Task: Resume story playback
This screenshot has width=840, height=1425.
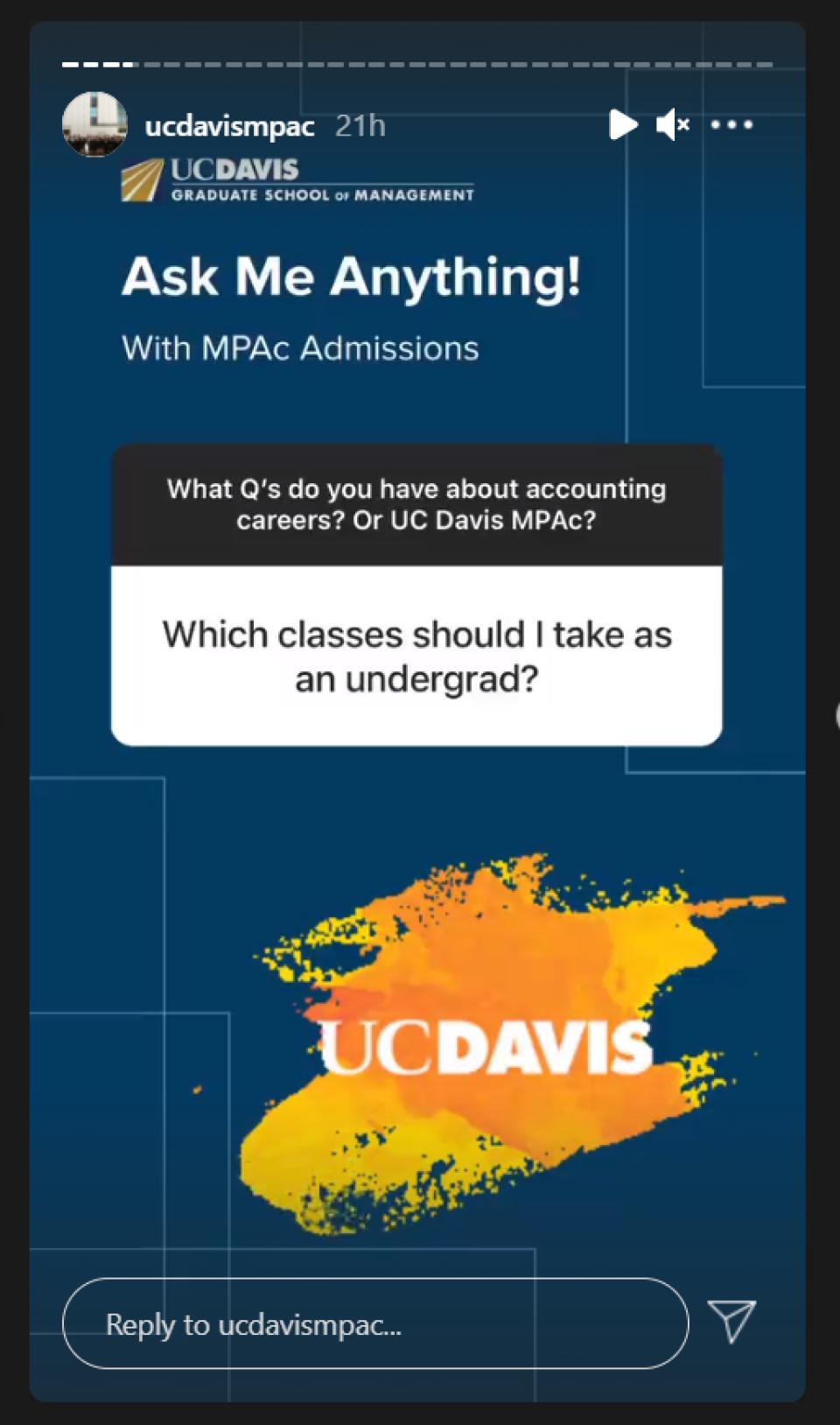Action: click(622, 125)
